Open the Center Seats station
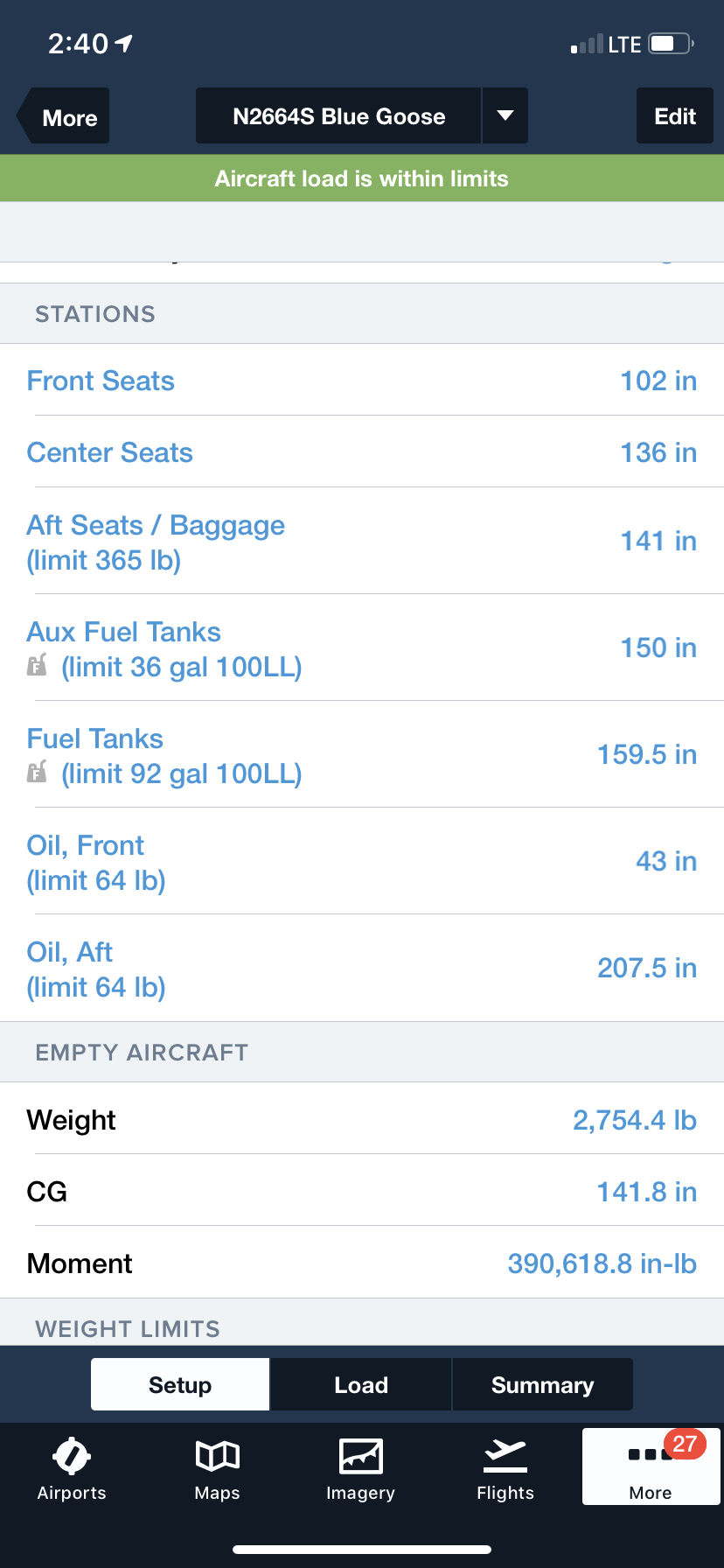 362,451
